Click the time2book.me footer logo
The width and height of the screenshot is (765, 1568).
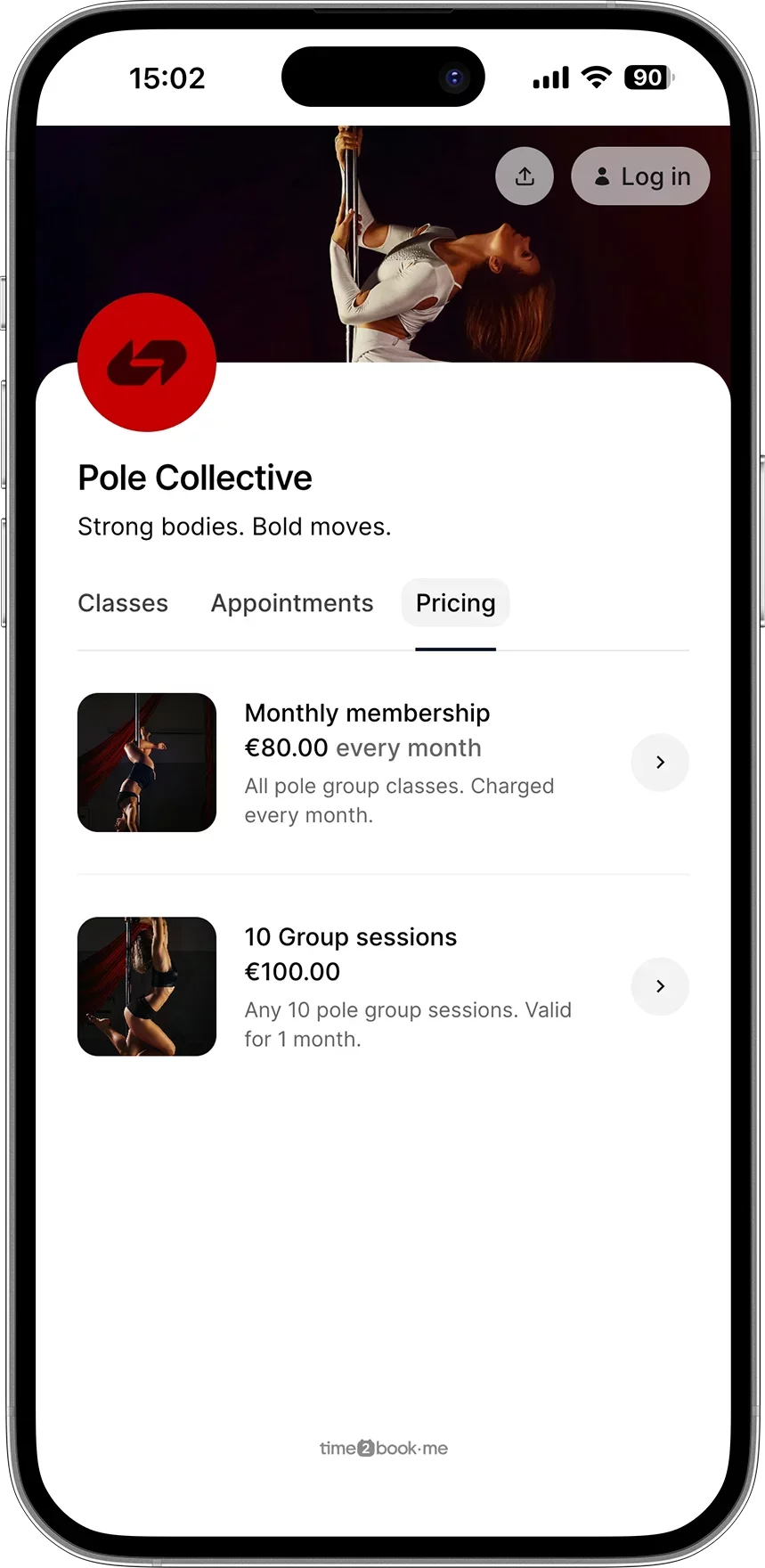tap(383, 1448)
